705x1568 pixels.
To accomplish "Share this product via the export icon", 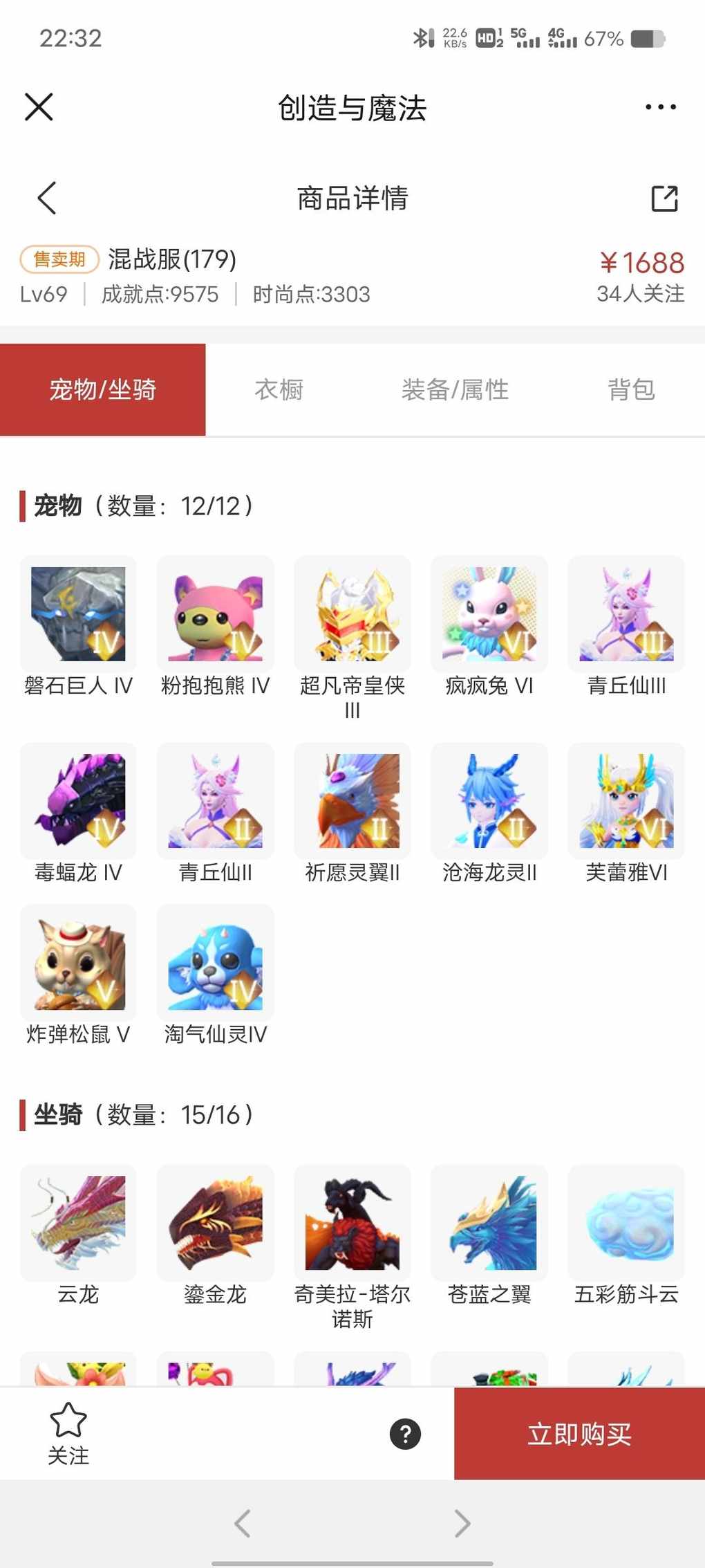I will coord(664,199).
